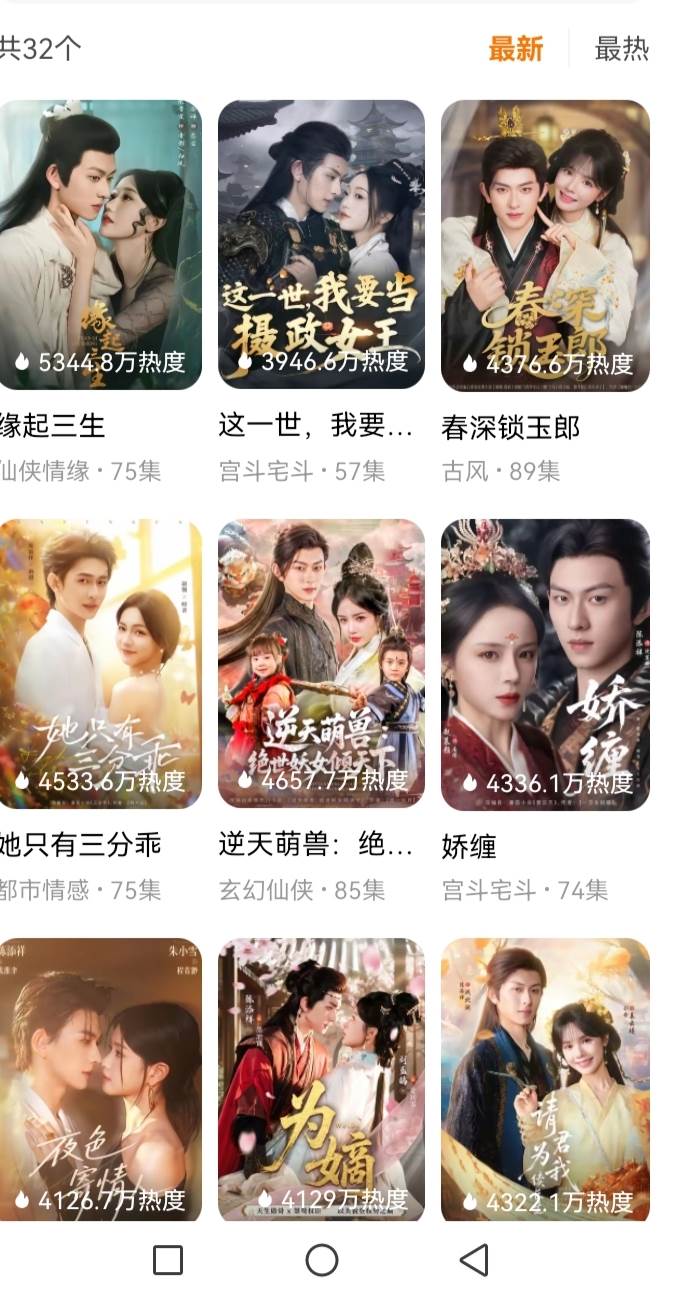Image resolution: width=682 pixels, height=1299 pixels.
Task: Open the poster with 4322.1万热度
Action: [x=545, y=1078]
